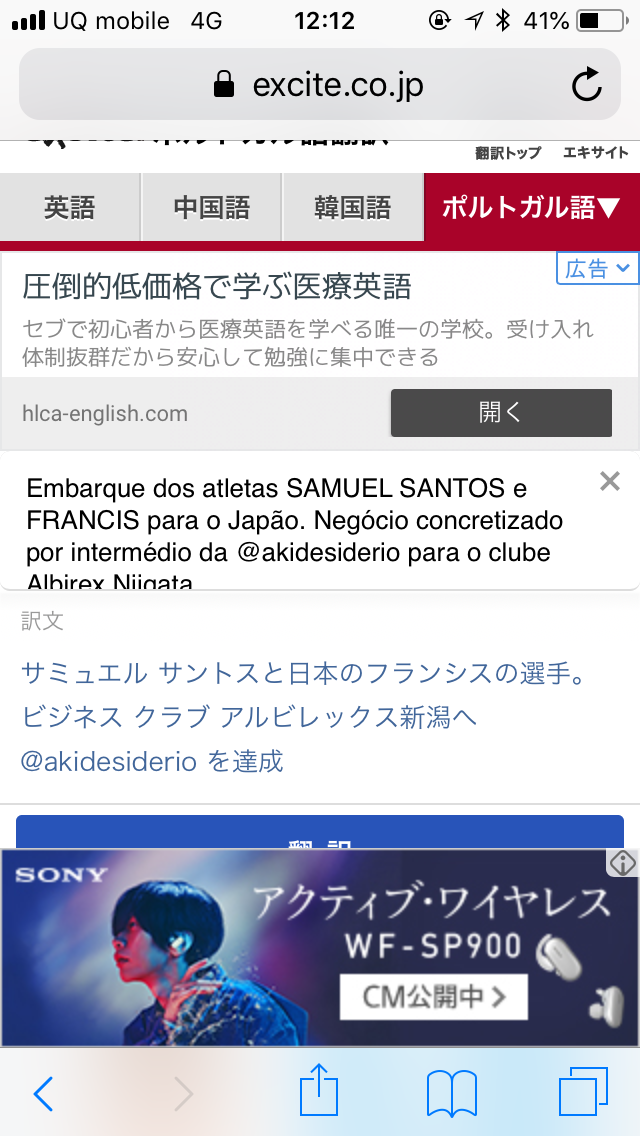Select the 韓国語 tab
The width and height of the screenshot is (640, 1136).
tap(352, 207)
